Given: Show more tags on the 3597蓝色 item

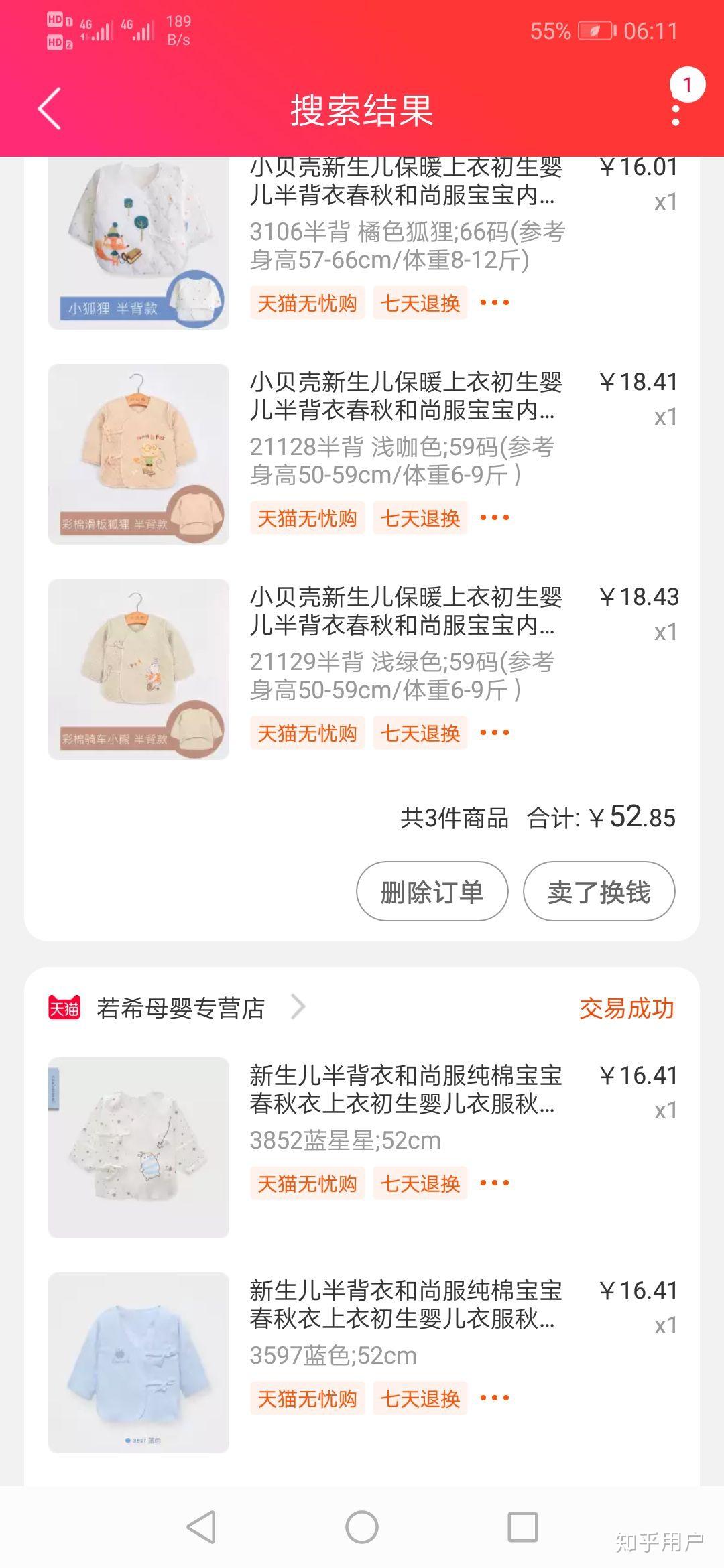Looking at the screenshot, I should click(495, 1398).
